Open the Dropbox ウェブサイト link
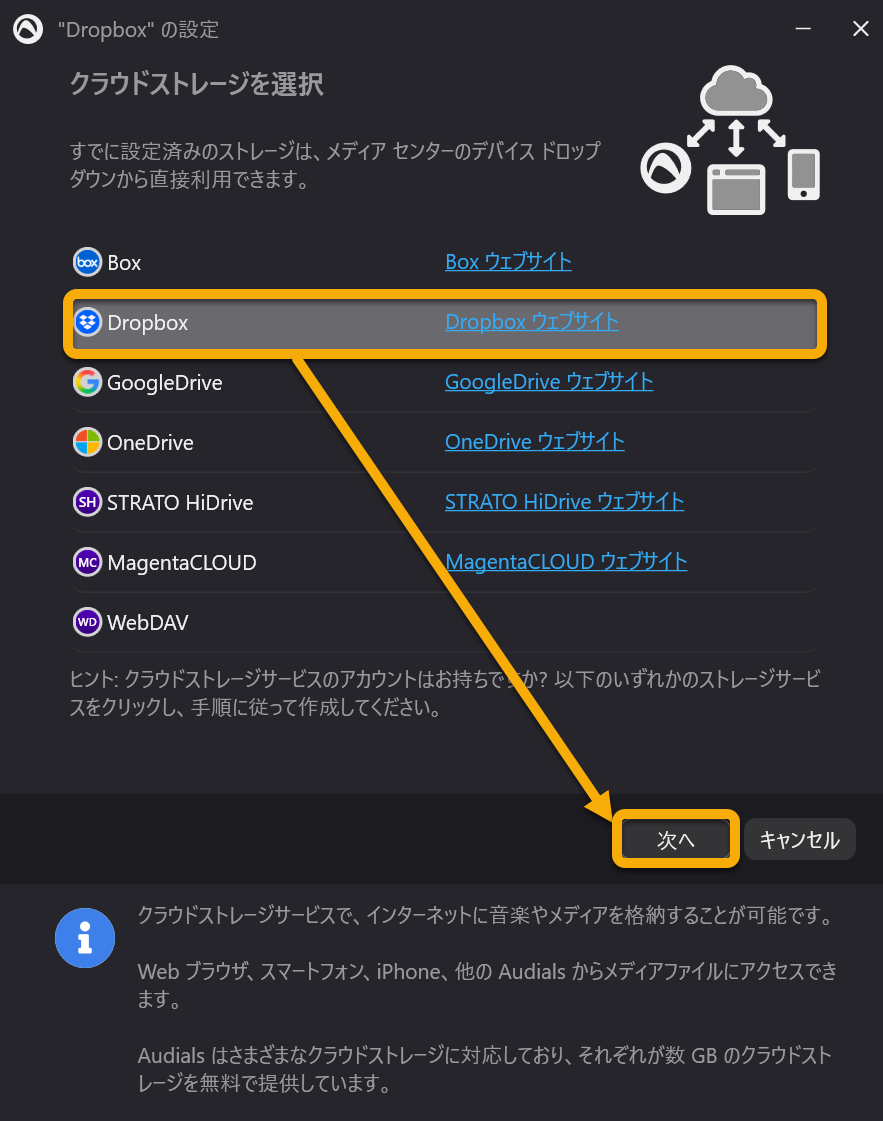The width and height of the screenshot is (883, 1121). [x=531, y=322]
